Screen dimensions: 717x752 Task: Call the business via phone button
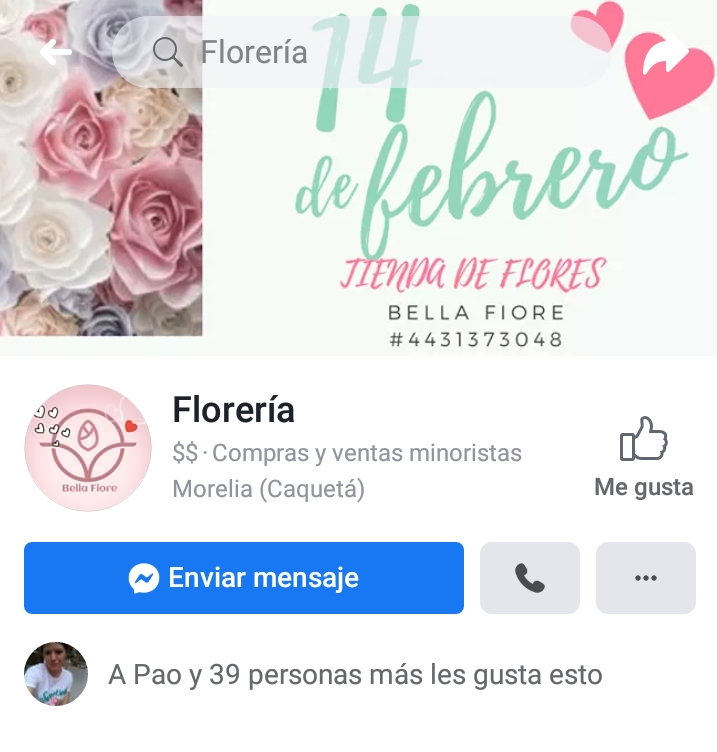[530, 578]
